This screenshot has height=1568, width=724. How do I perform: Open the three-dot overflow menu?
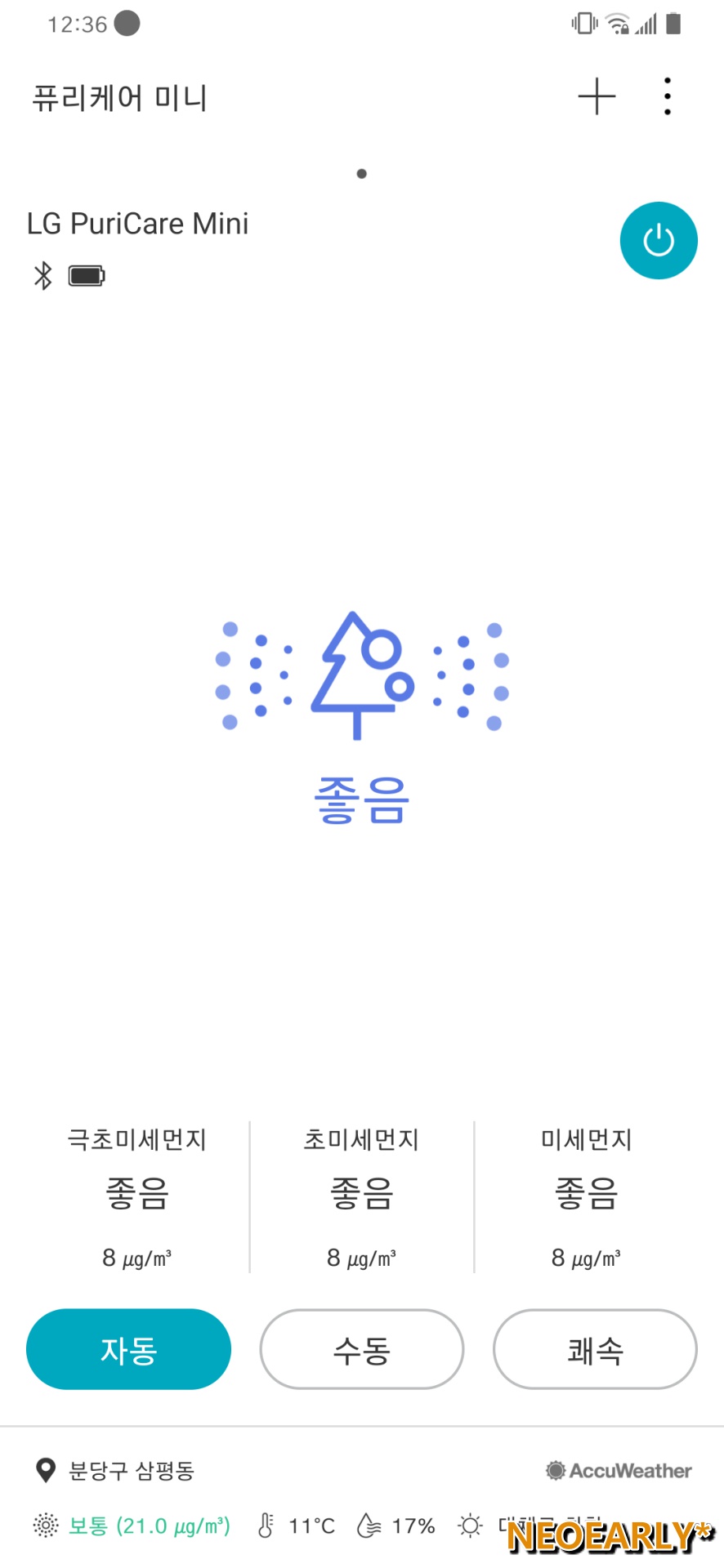coord(668,96)
